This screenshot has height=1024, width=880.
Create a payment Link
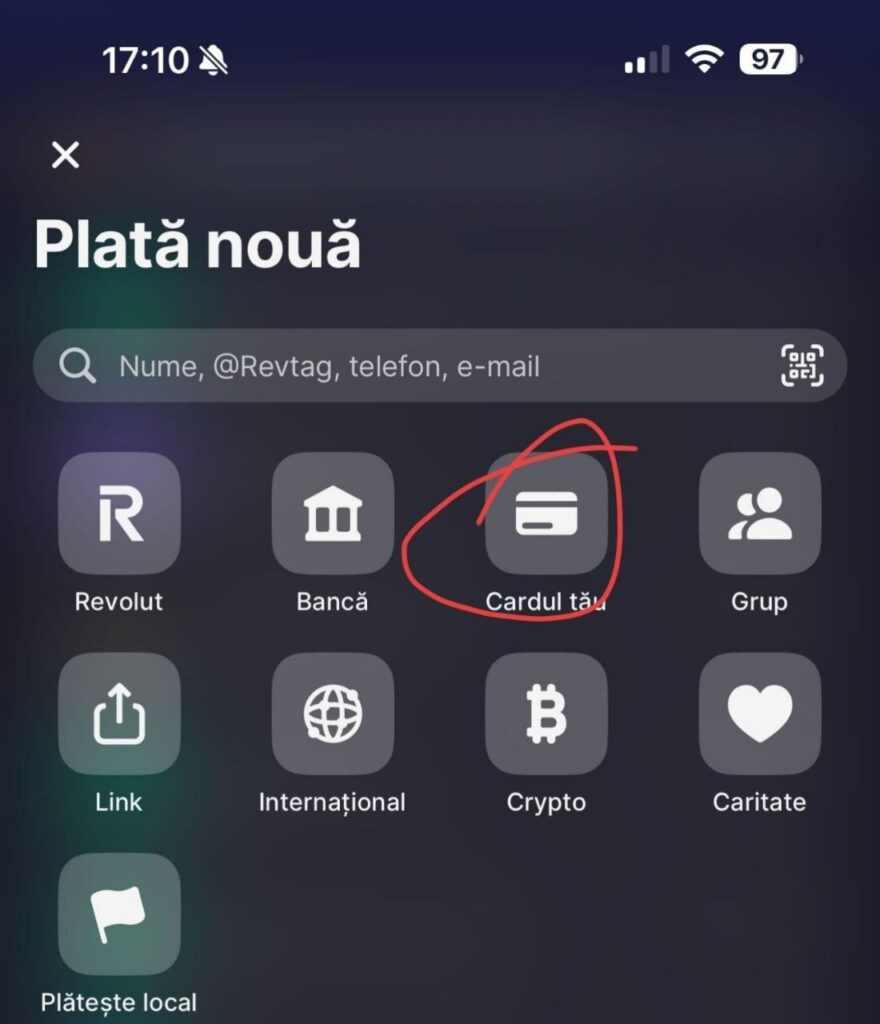coord(119,714)
